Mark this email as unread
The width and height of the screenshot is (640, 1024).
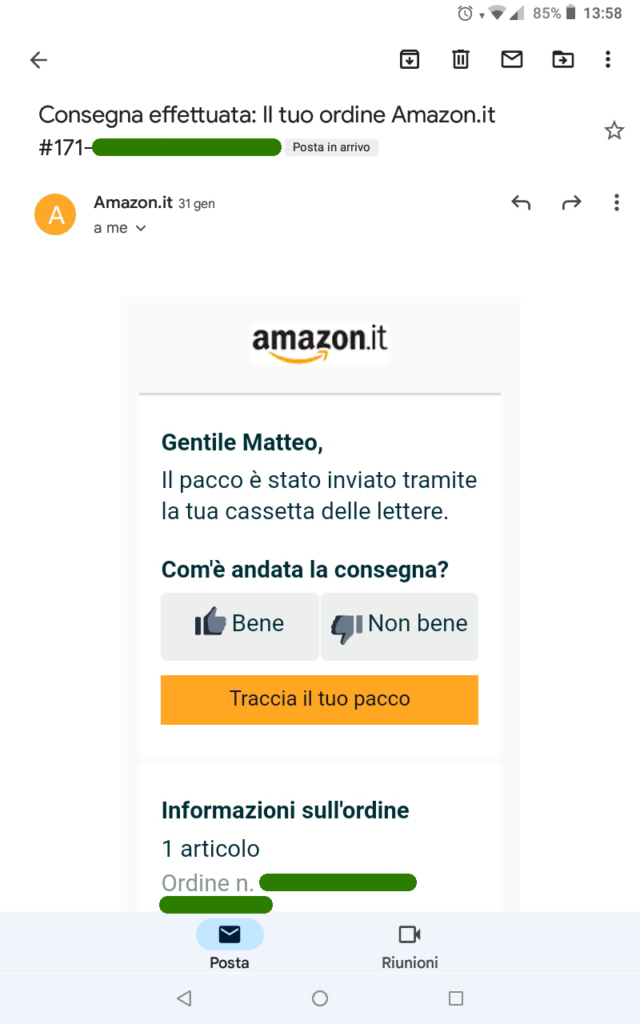pyautogui.click(x=512, y=60)
